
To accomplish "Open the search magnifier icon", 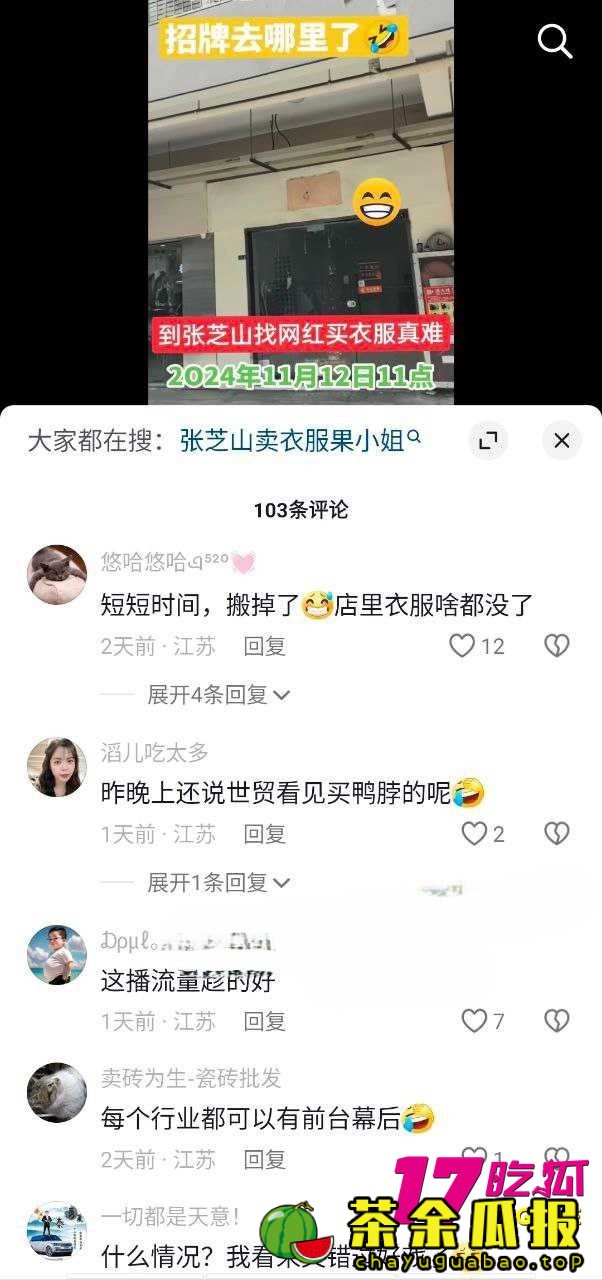I will click(x=554, y=41).
